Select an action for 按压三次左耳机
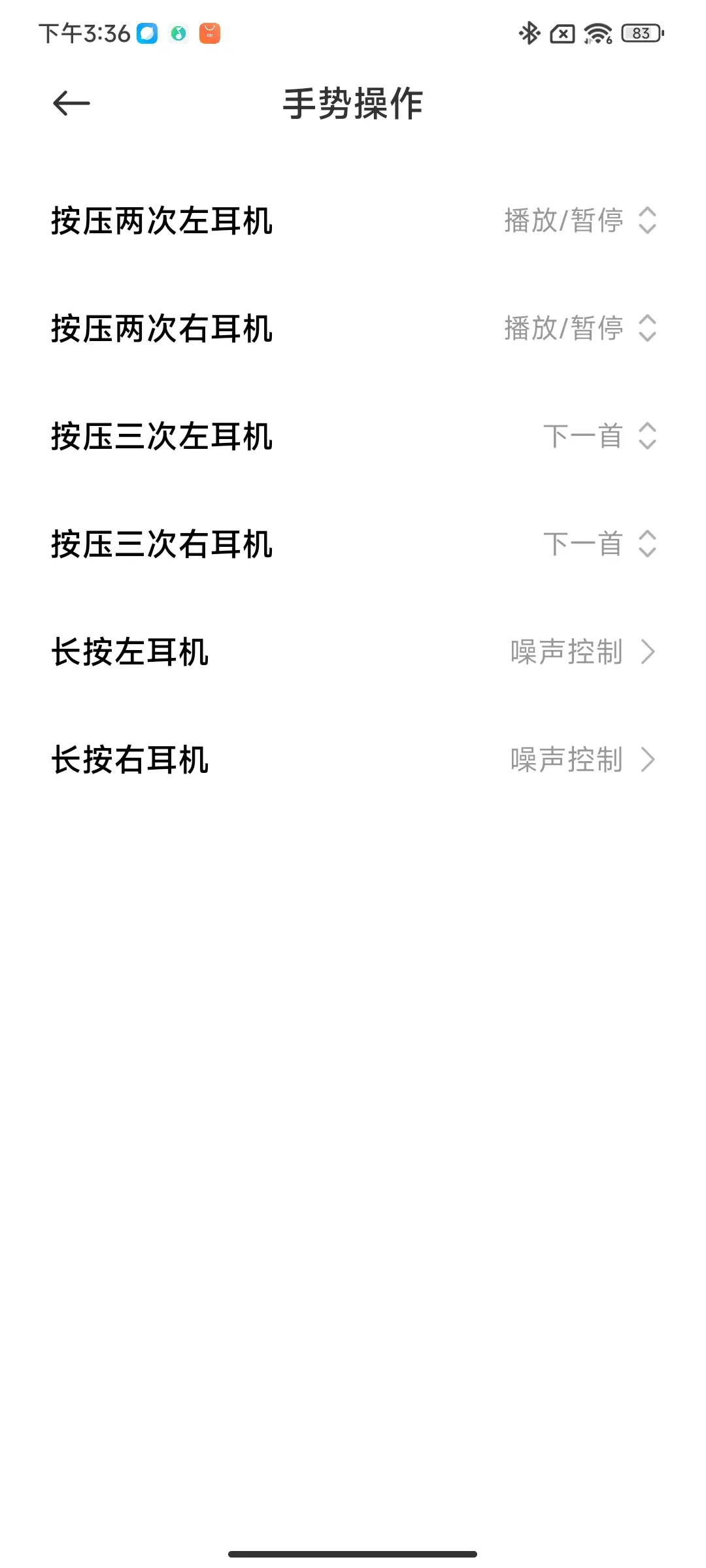Screen dimensions: 706x1568 [x=353, y=436]
